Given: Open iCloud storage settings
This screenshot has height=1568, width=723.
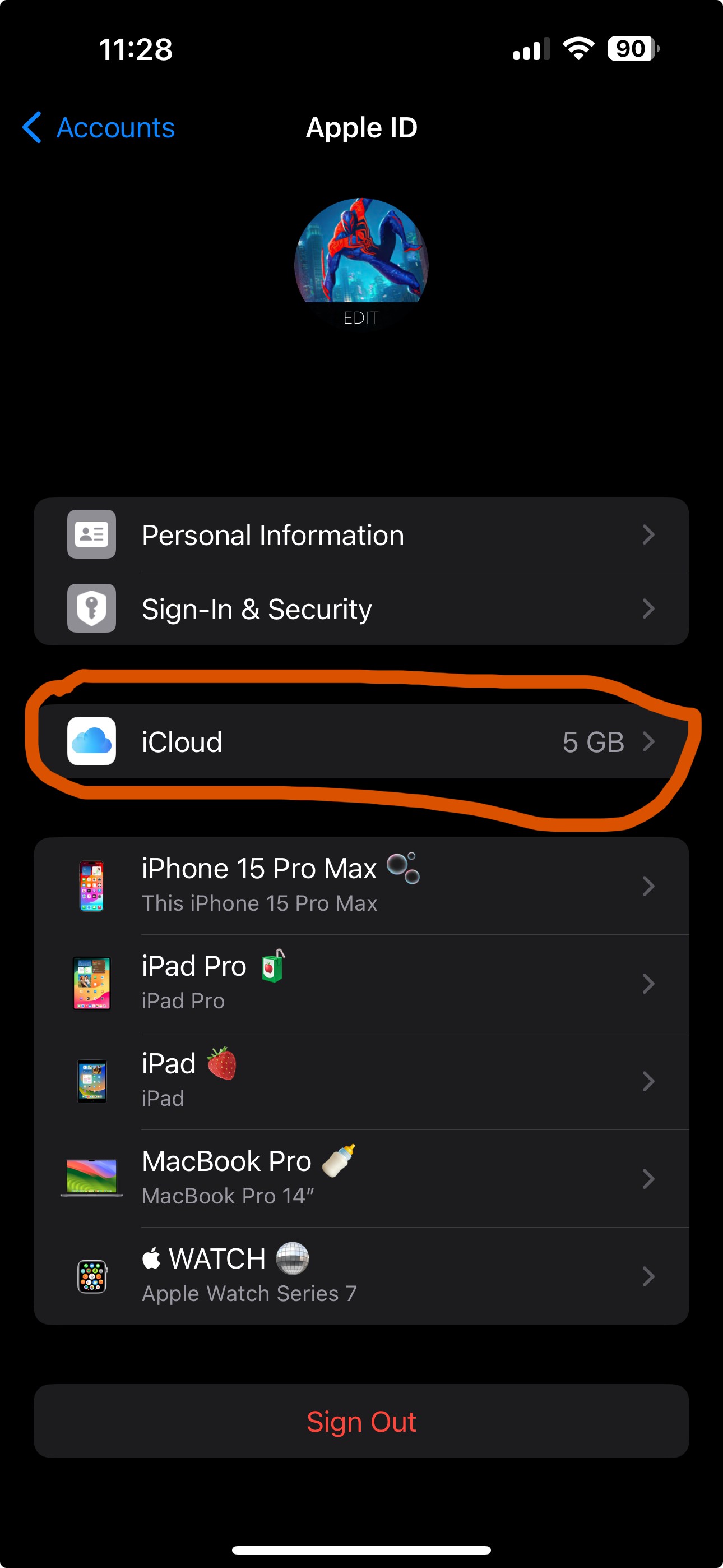Looking at the screenshot, I should click(361, 742).
